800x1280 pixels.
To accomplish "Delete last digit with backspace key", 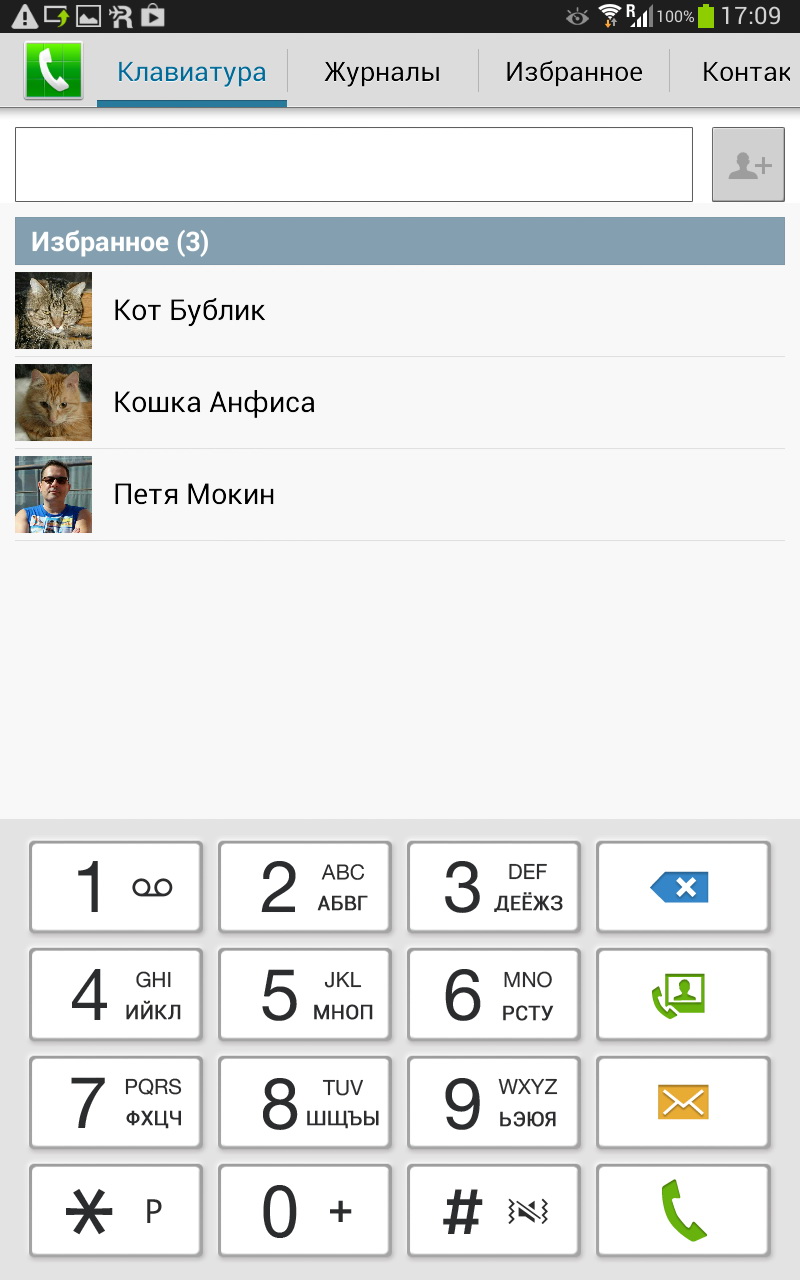I will [683, 887].
